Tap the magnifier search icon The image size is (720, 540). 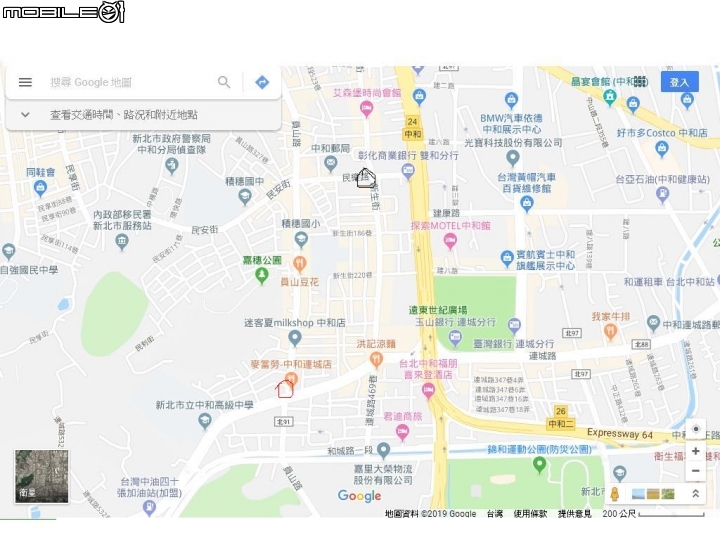coord(224,82)
